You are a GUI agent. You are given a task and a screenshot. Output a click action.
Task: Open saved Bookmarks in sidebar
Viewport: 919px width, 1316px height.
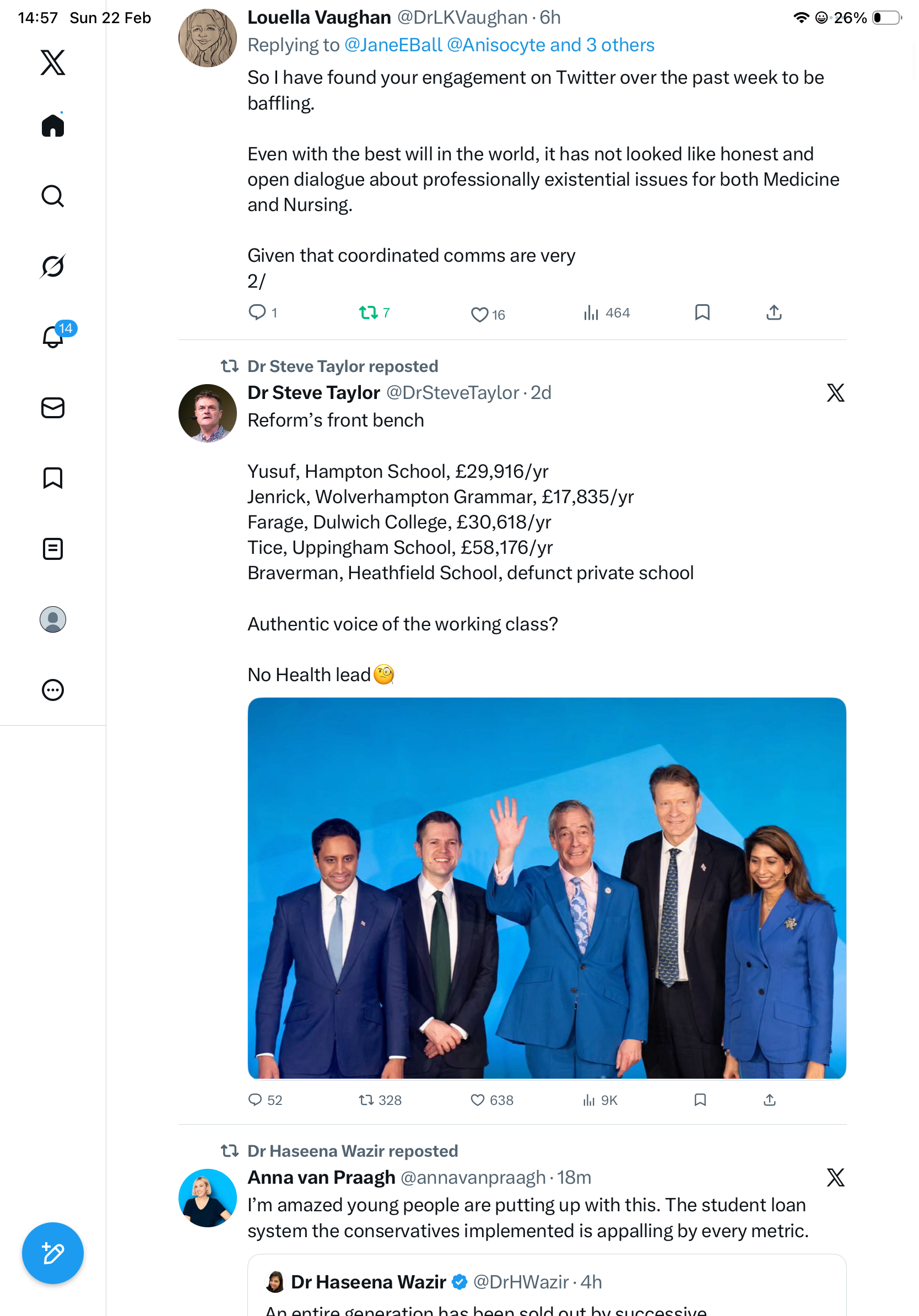coord(53,478)
